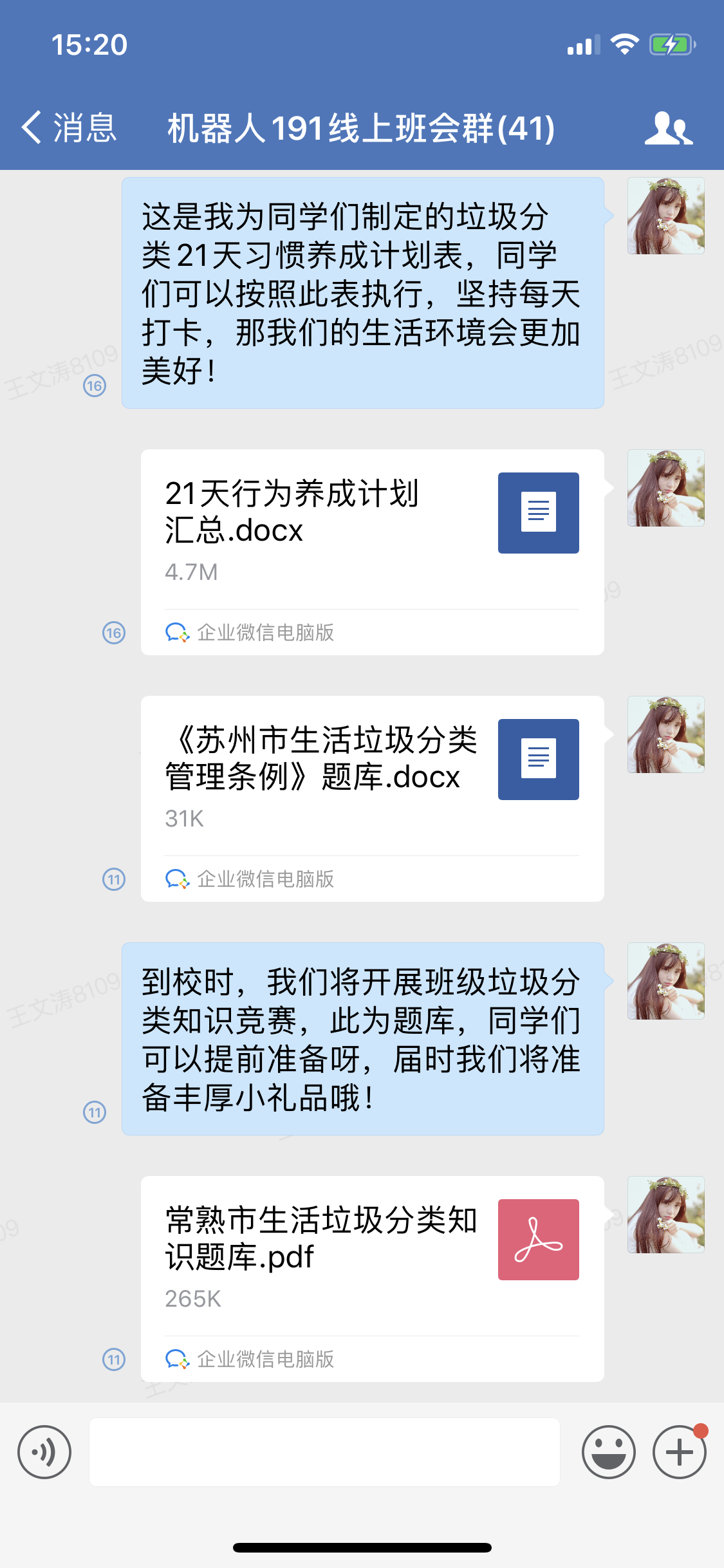Tap sender avatar beside 21天行为养成计划 file

665,488
